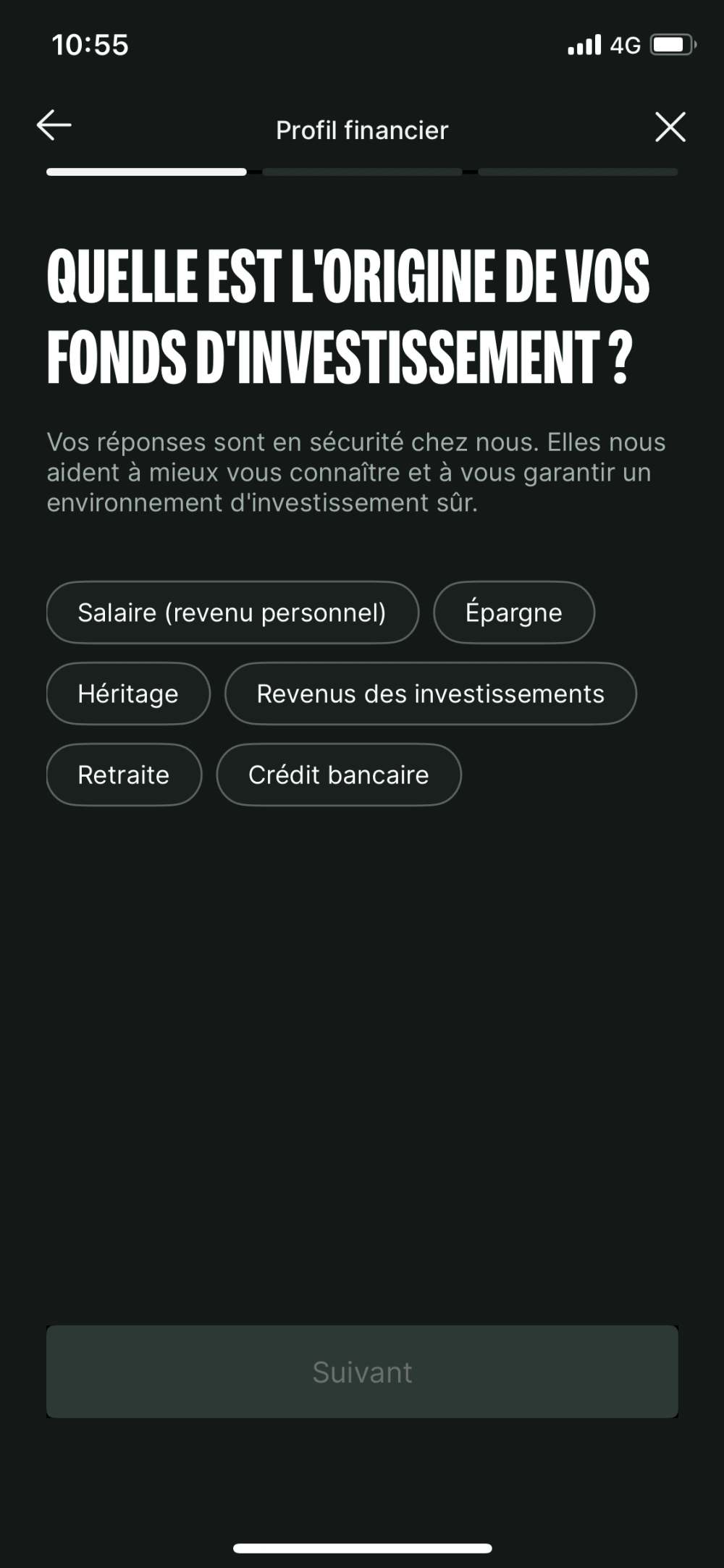Toggle the Héritage chip
Image resolution: width=724 pixels, height=1568 pixels.
[x=127, y=694]
